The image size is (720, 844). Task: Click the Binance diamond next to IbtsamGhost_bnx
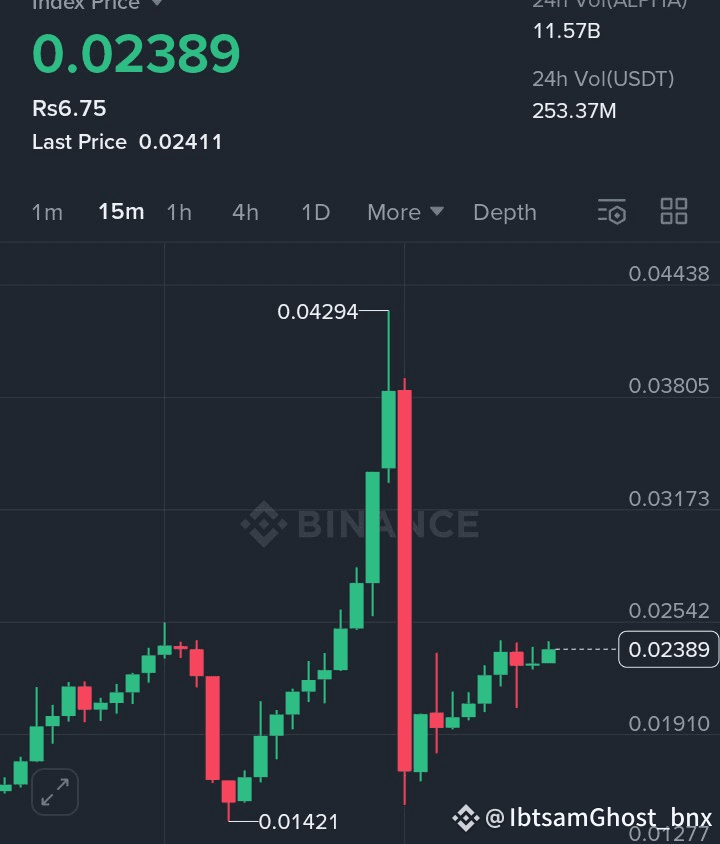click(464, 817)
